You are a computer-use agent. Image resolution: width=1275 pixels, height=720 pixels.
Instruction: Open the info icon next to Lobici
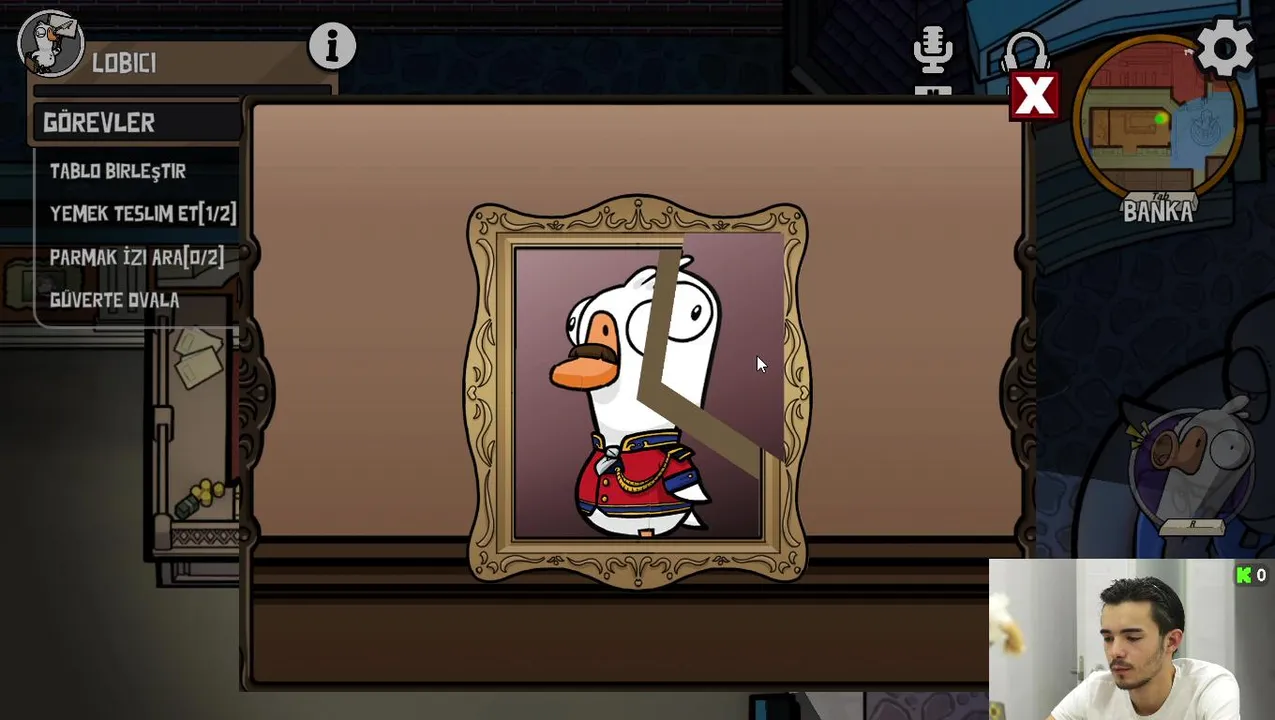pyautogui.click(x=332, y=45)
